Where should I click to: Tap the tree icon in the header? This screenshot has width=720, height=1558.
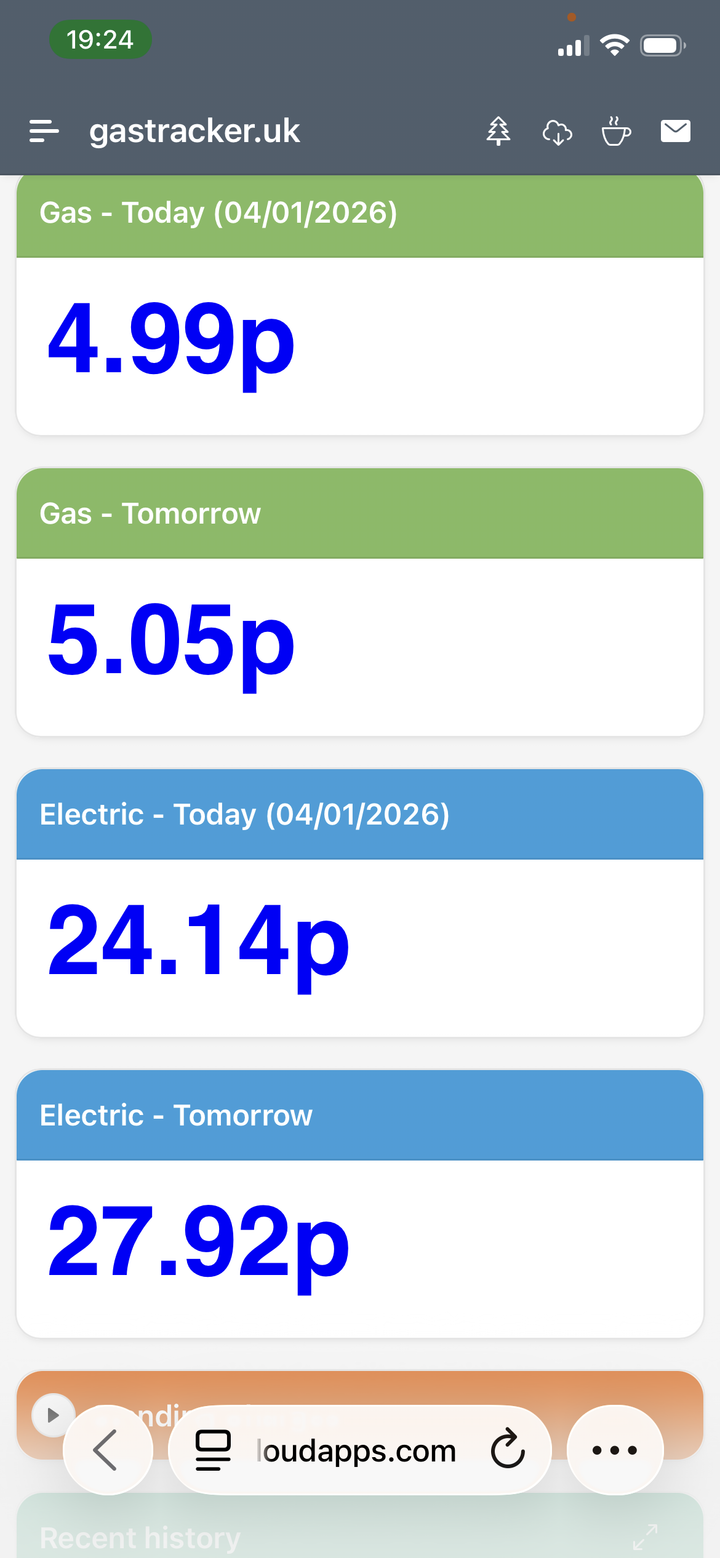point(498,131)
